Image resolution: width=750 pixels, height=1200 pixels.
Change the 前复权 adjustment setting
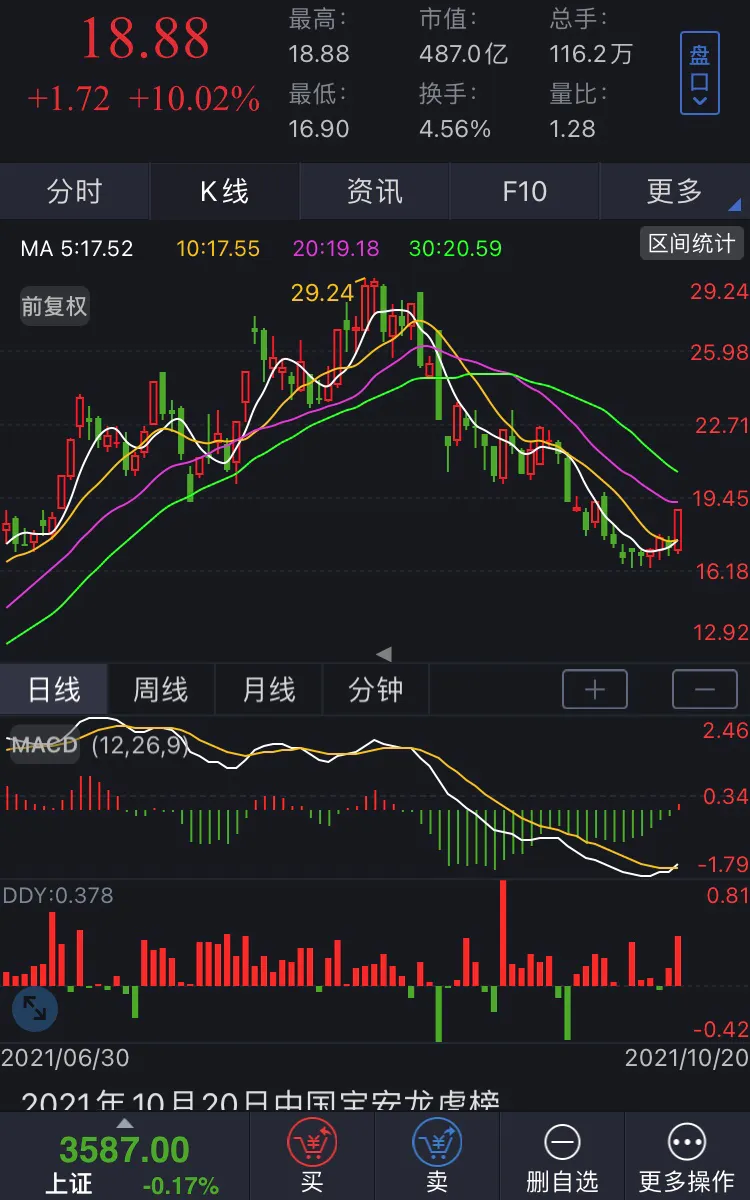point(55,306)
